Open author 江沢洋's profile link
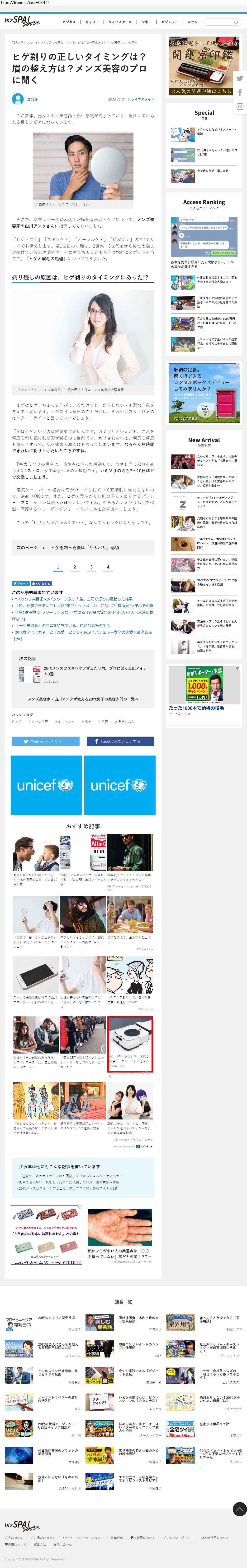 pyautogui.click(x=32, y=99)
